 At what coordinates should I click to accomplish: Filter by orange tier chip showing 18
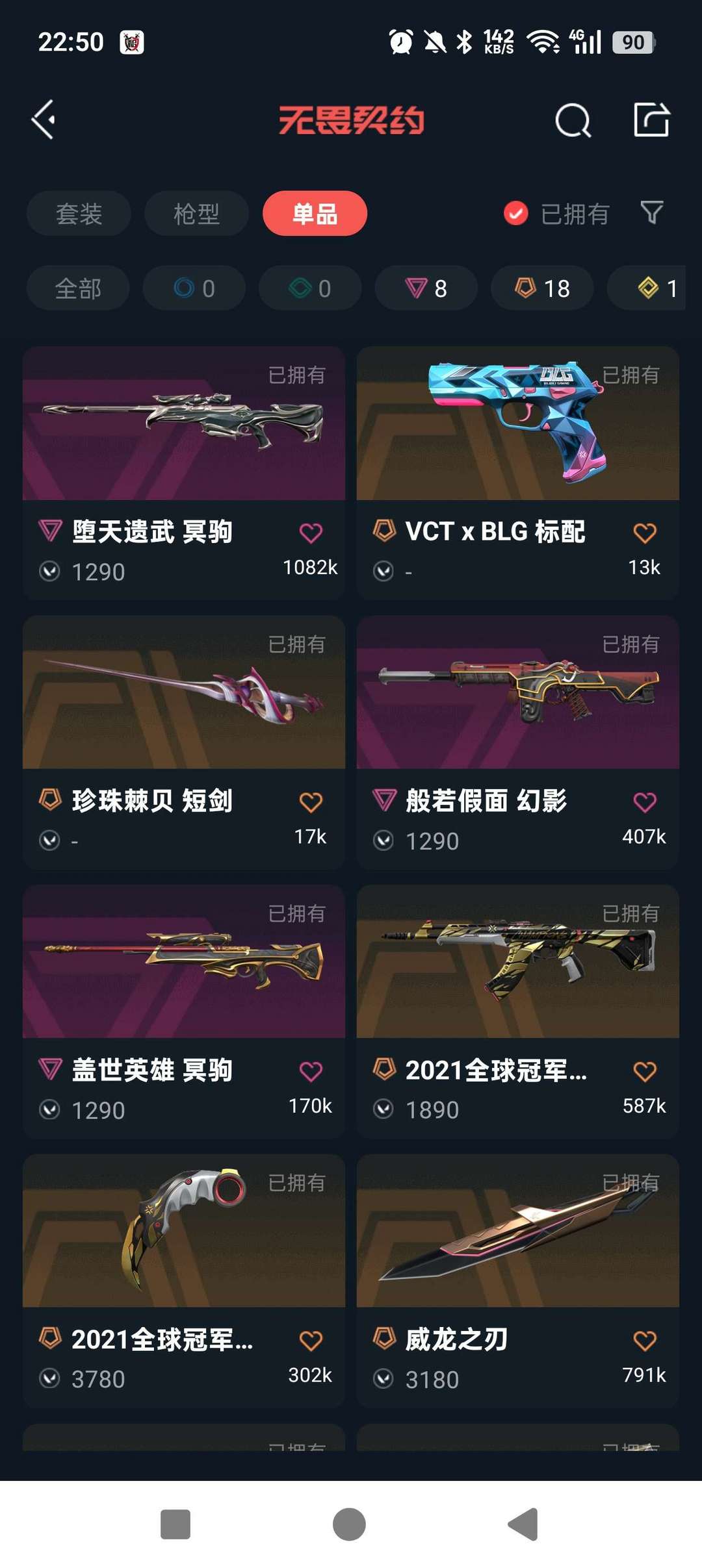[x=542, y=288]
